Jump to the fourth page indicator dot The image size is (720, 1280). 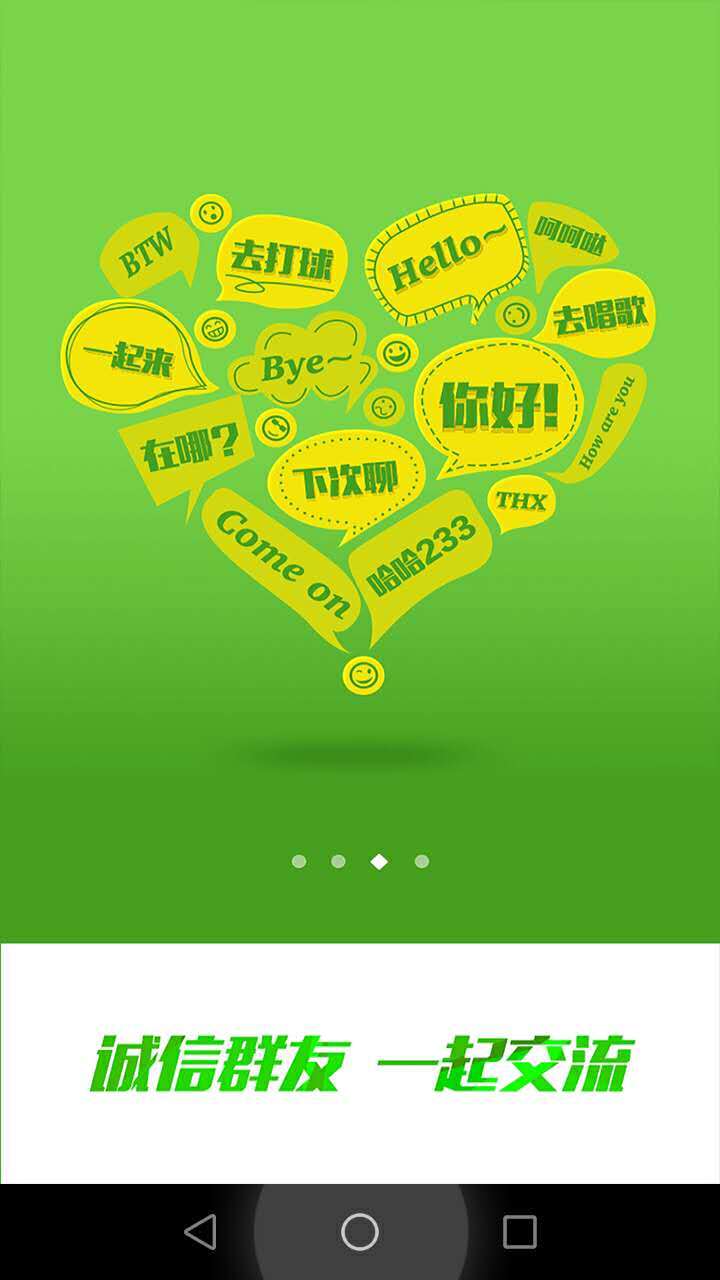[422, 861]
